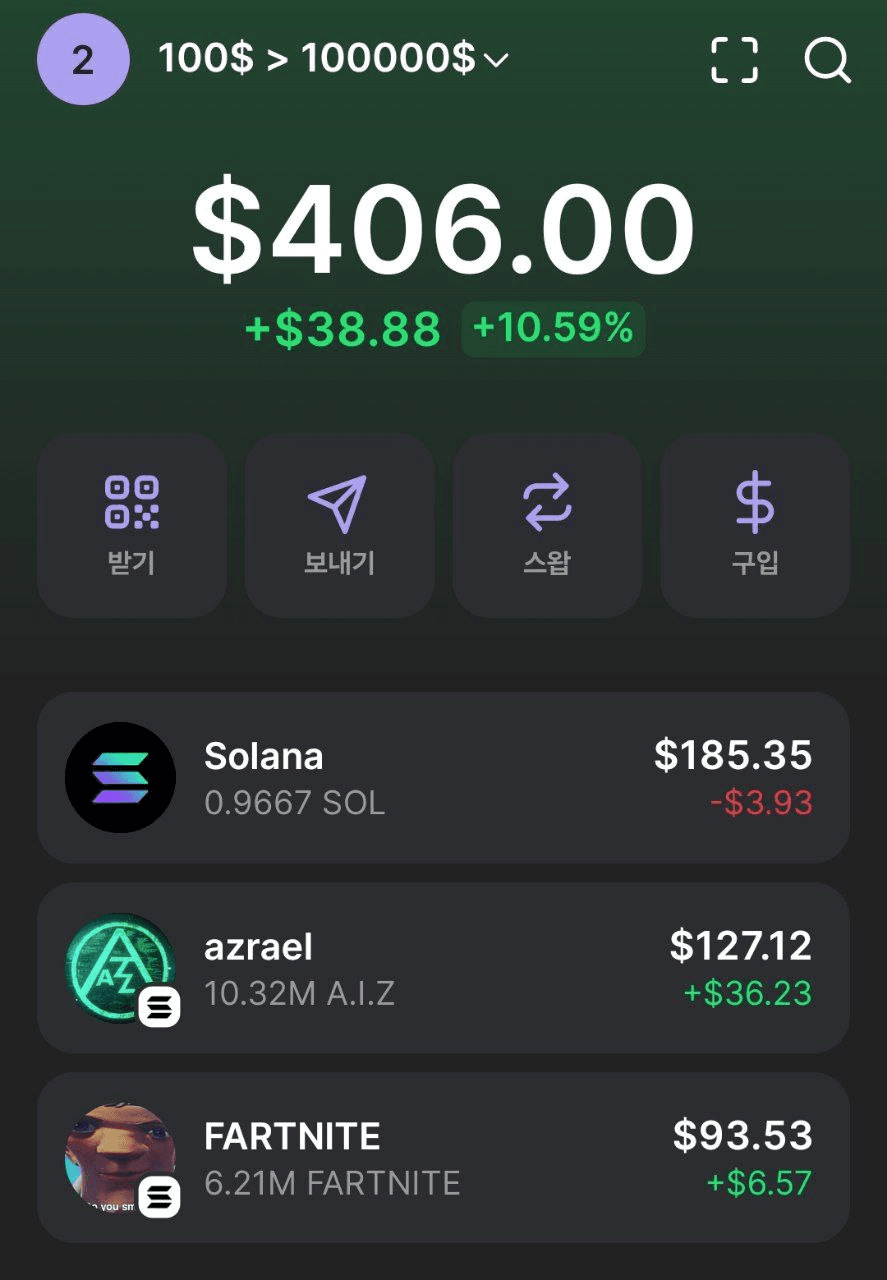The width and height of the screenshot is (887, 1280).
Task: Open the Solana token row
Action: coord(443,777)
